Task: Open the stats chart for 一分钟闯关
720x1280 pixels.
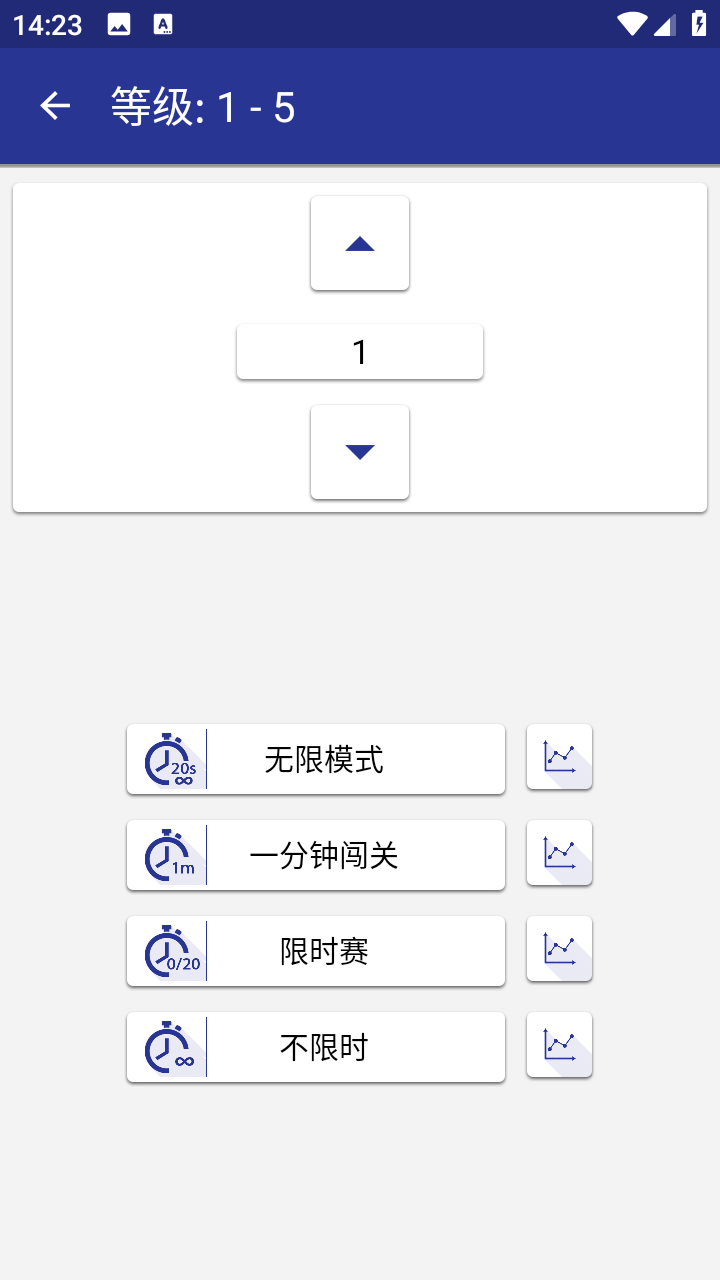Action: [x=560, y=853]
